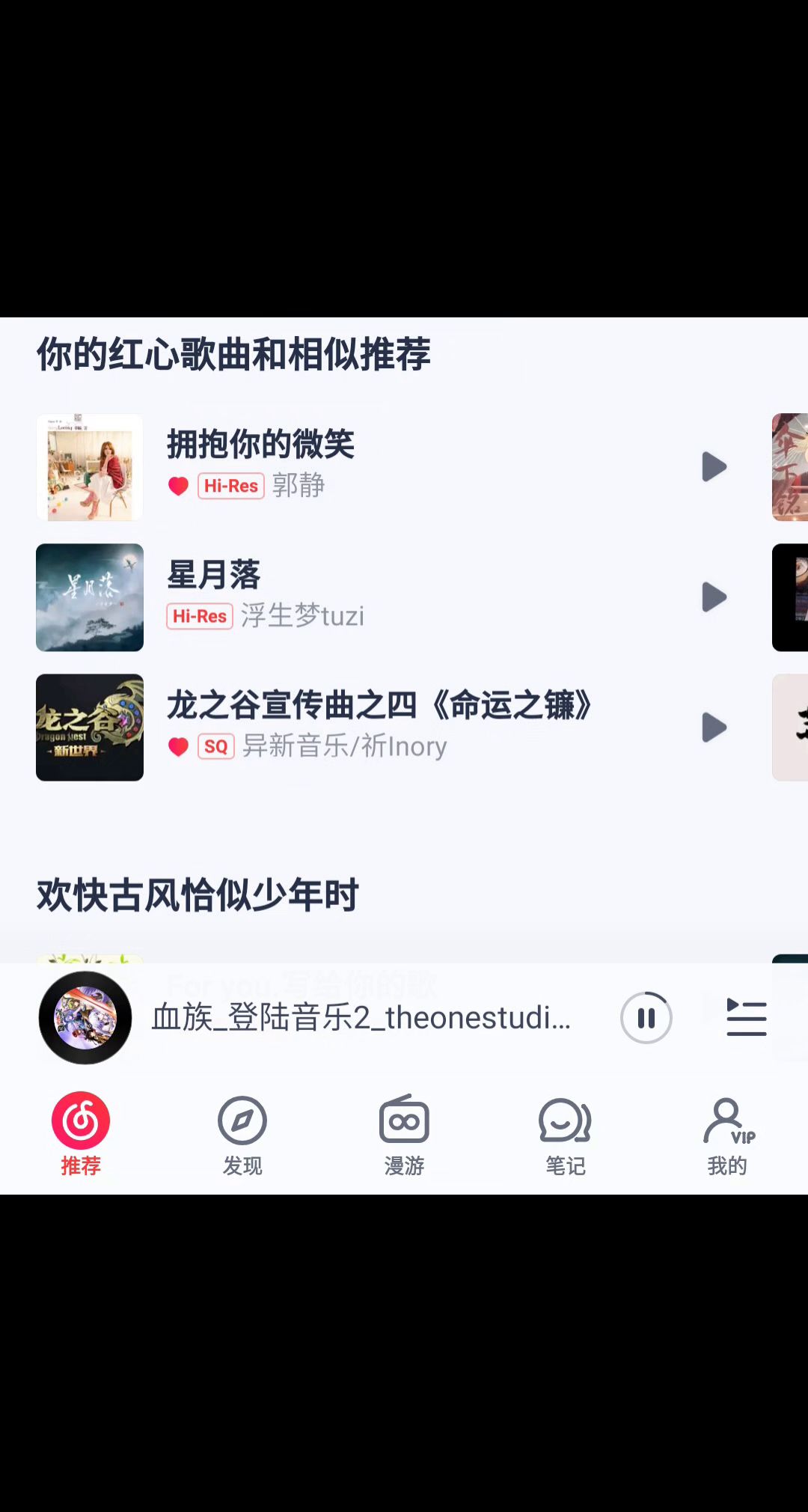Pause the currently playing track
The height and width of the screenshot is (1512, 808).
tap(646, 1018)
